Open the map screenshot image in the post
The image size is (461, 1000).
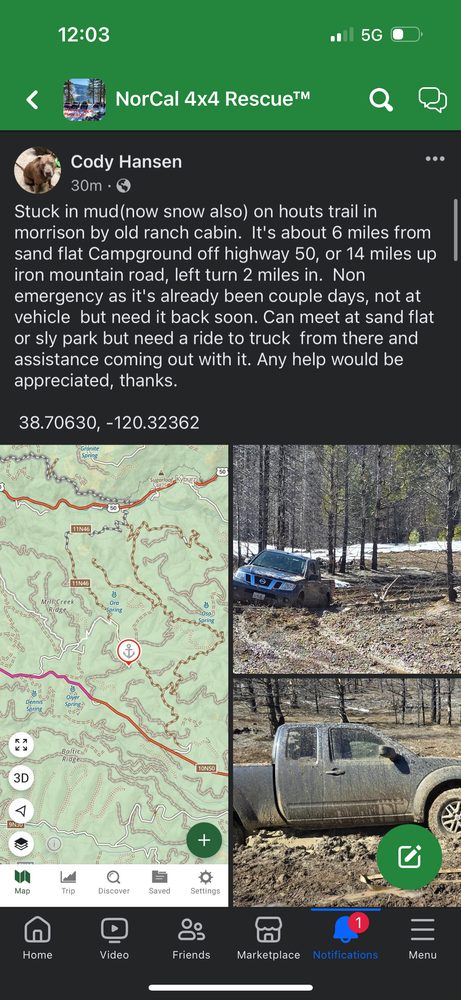114,675
